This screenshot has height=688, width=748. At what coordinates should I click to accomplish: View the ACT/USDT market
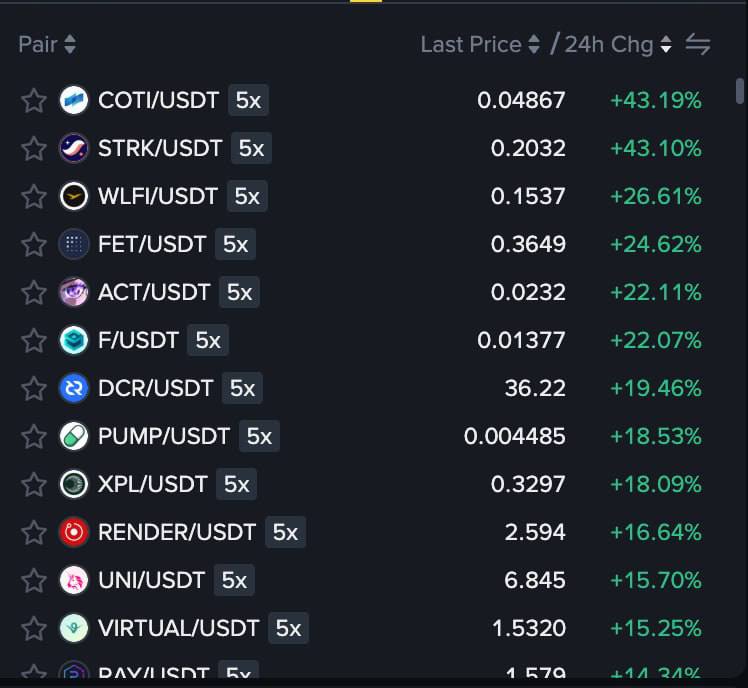tap(154, 292)
